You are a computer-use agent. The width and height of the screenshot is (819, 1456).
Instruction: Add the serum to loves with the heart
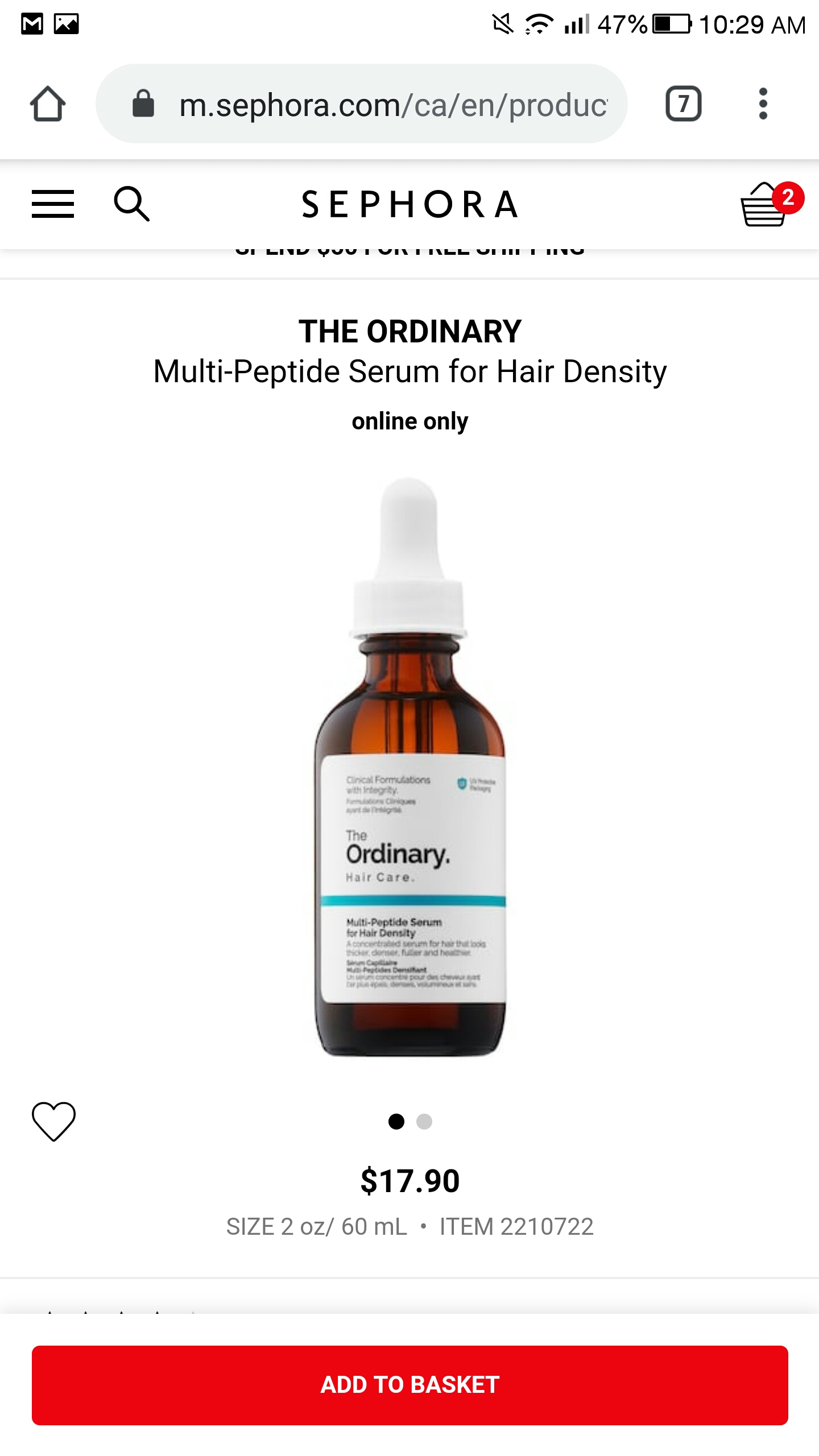54,1121
